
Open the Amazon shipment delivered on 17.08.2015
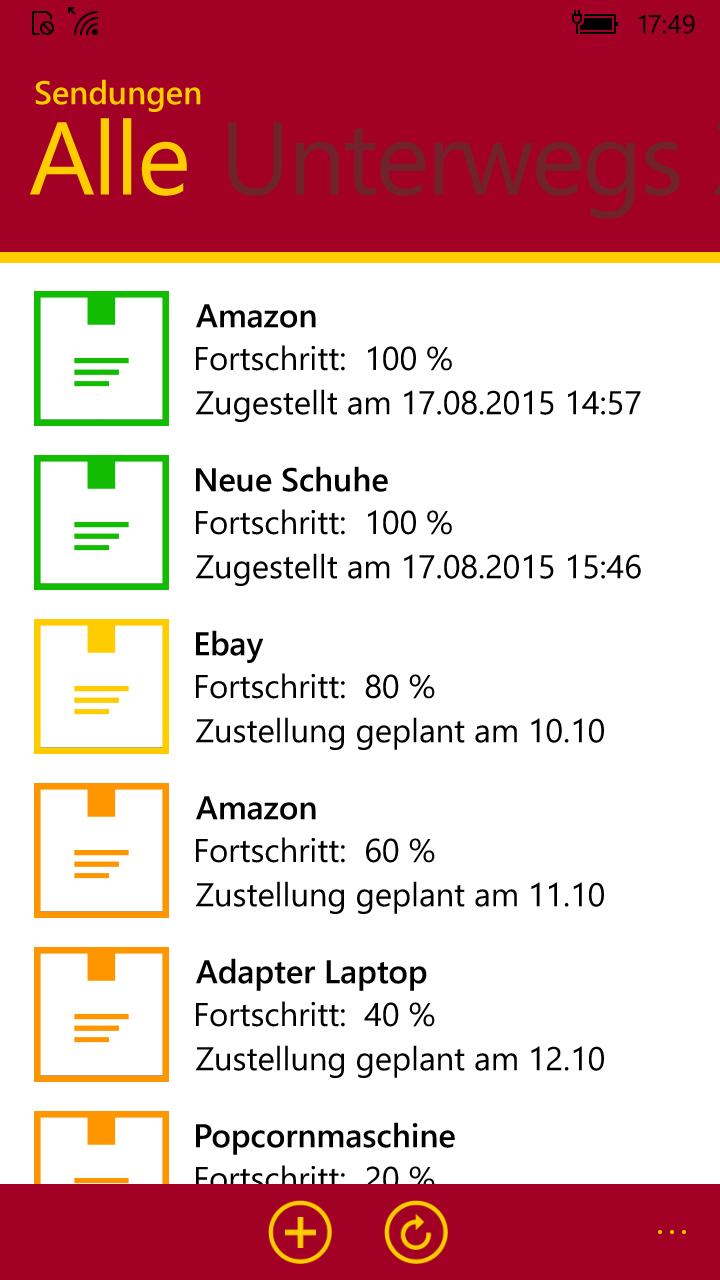(x=360, y=359)
